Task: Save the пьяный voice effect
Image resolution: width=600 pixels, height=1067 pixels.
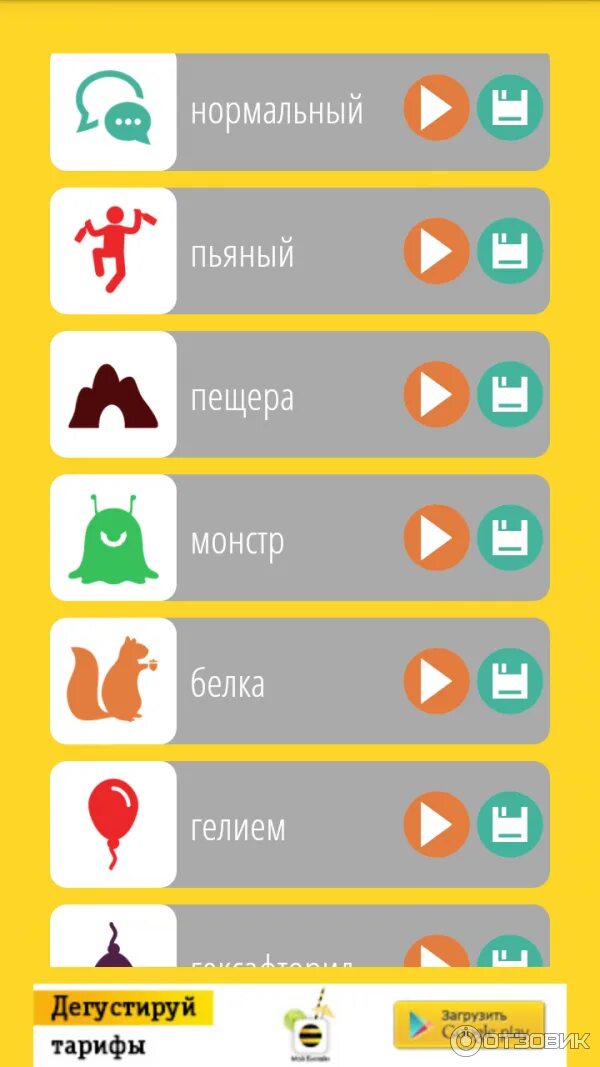Action: 510,251
